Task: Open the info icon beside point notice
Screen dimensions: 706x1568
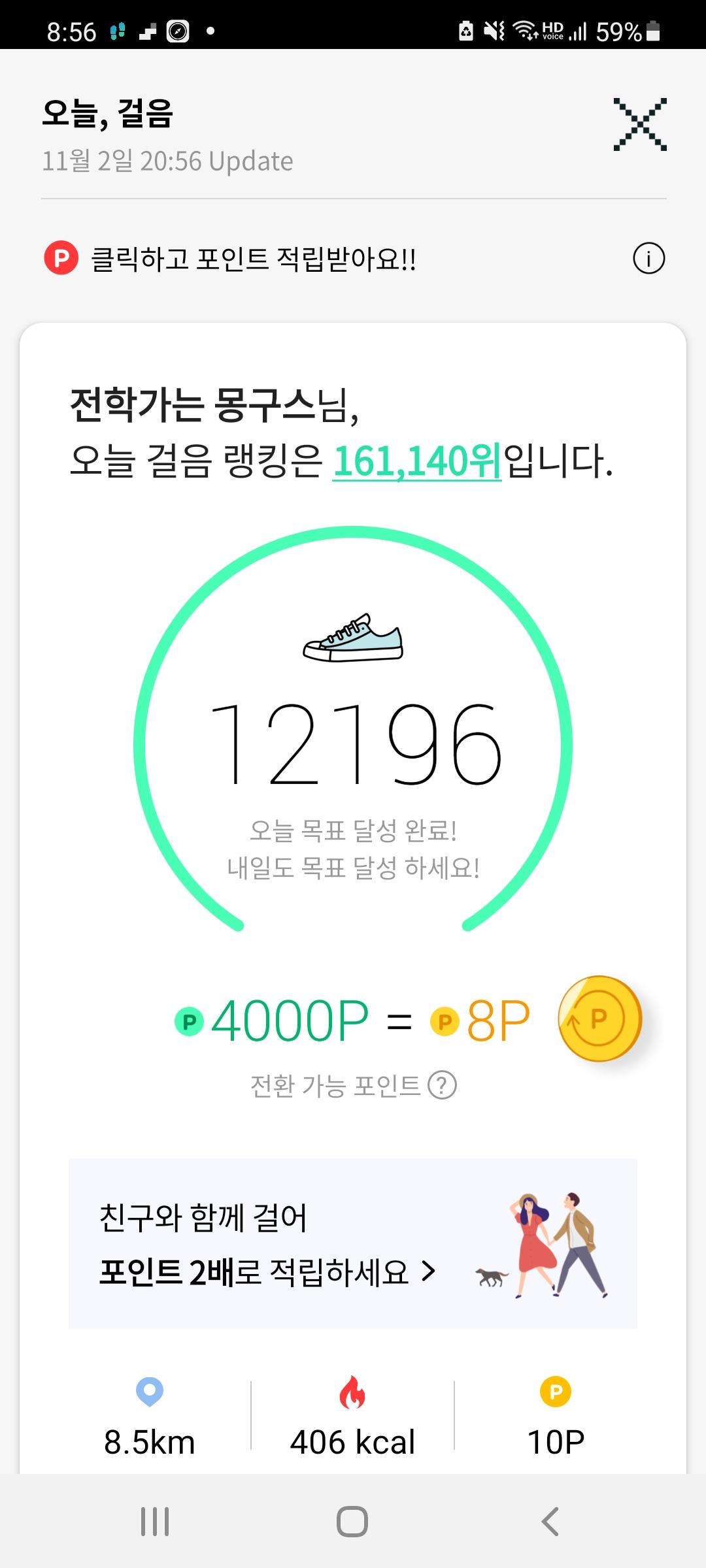Action: click(x=648, y=258)
